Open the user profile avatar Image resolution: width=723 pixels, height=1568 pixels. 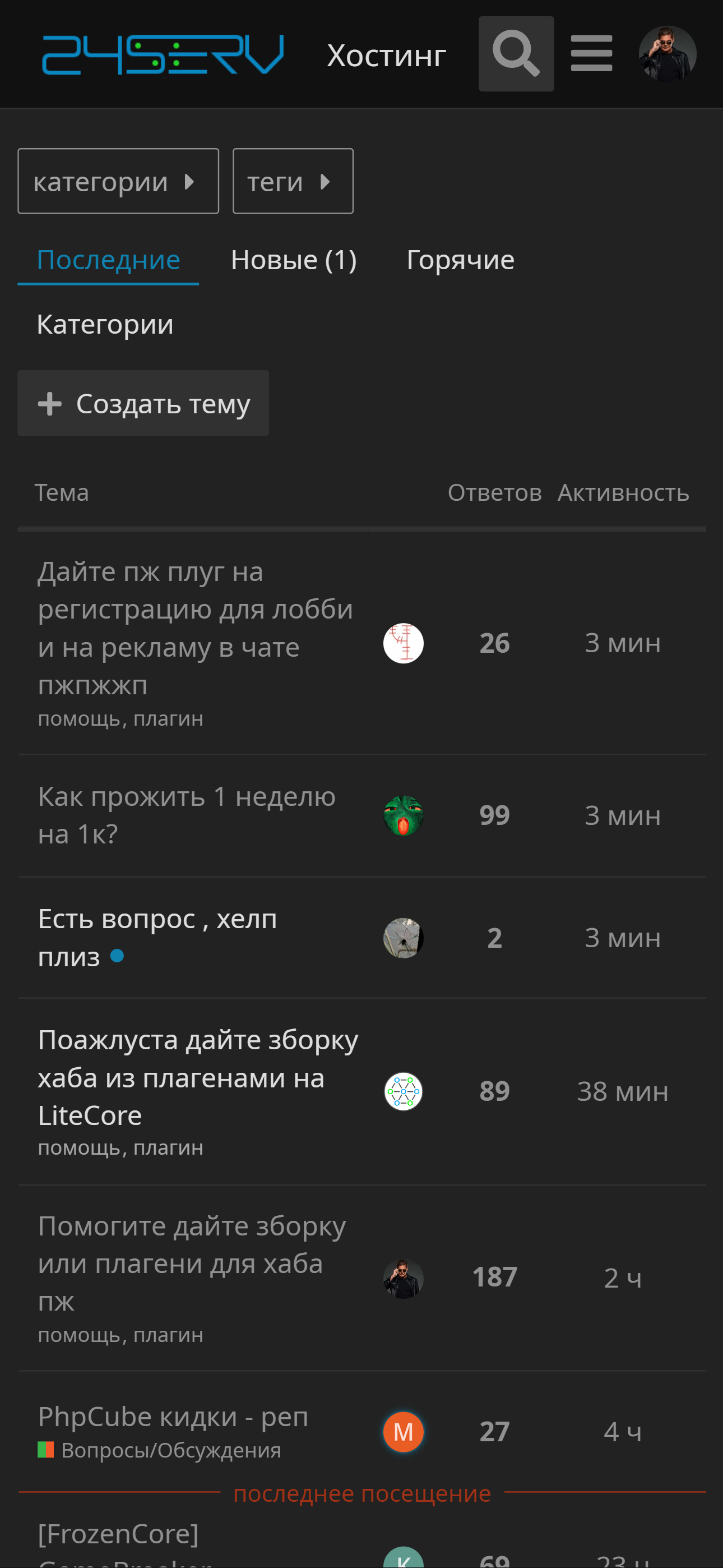667,54
